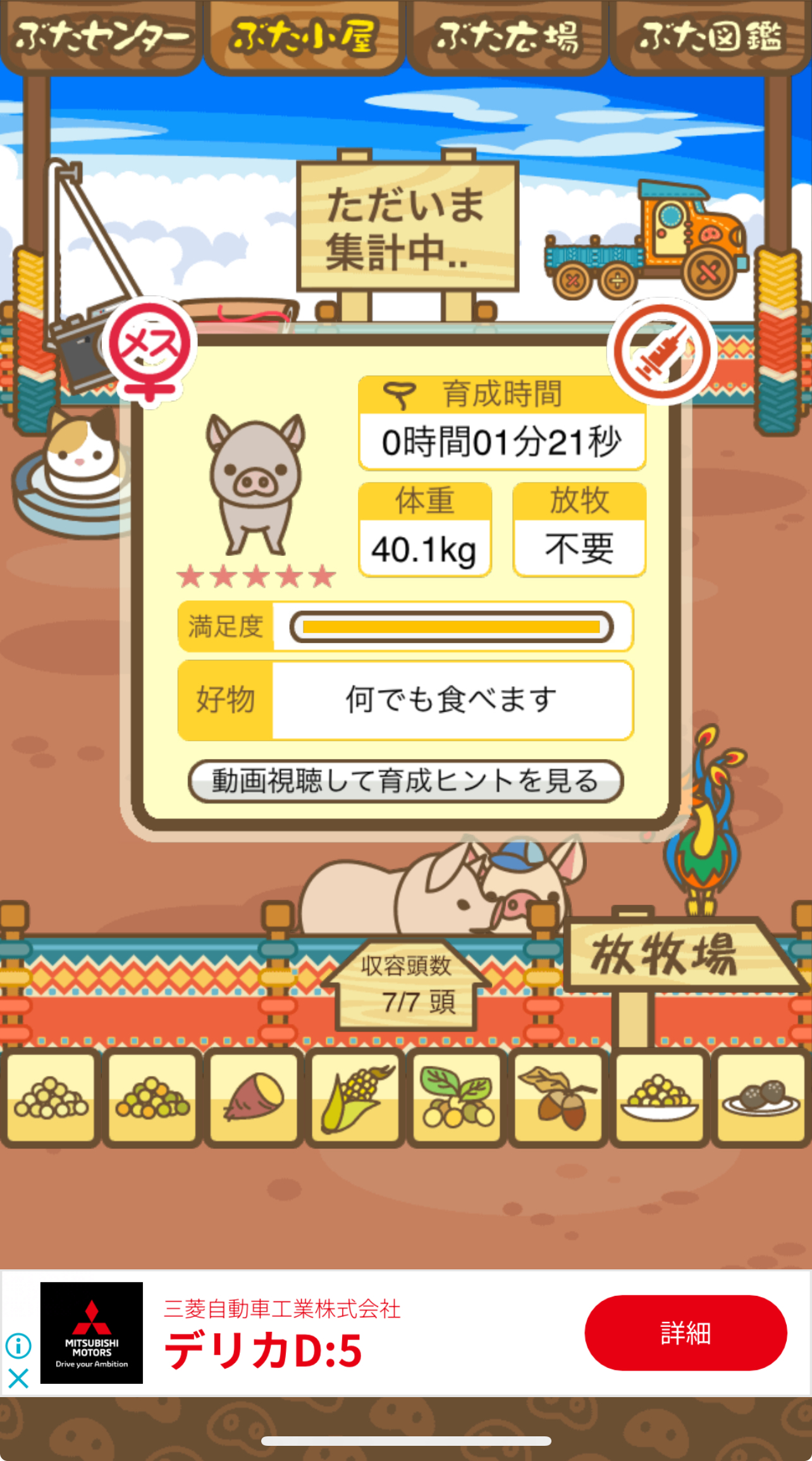Pick the acorn feed item
The image size is (812, 1461).
pyautogui.click(x=558, y=1097)
